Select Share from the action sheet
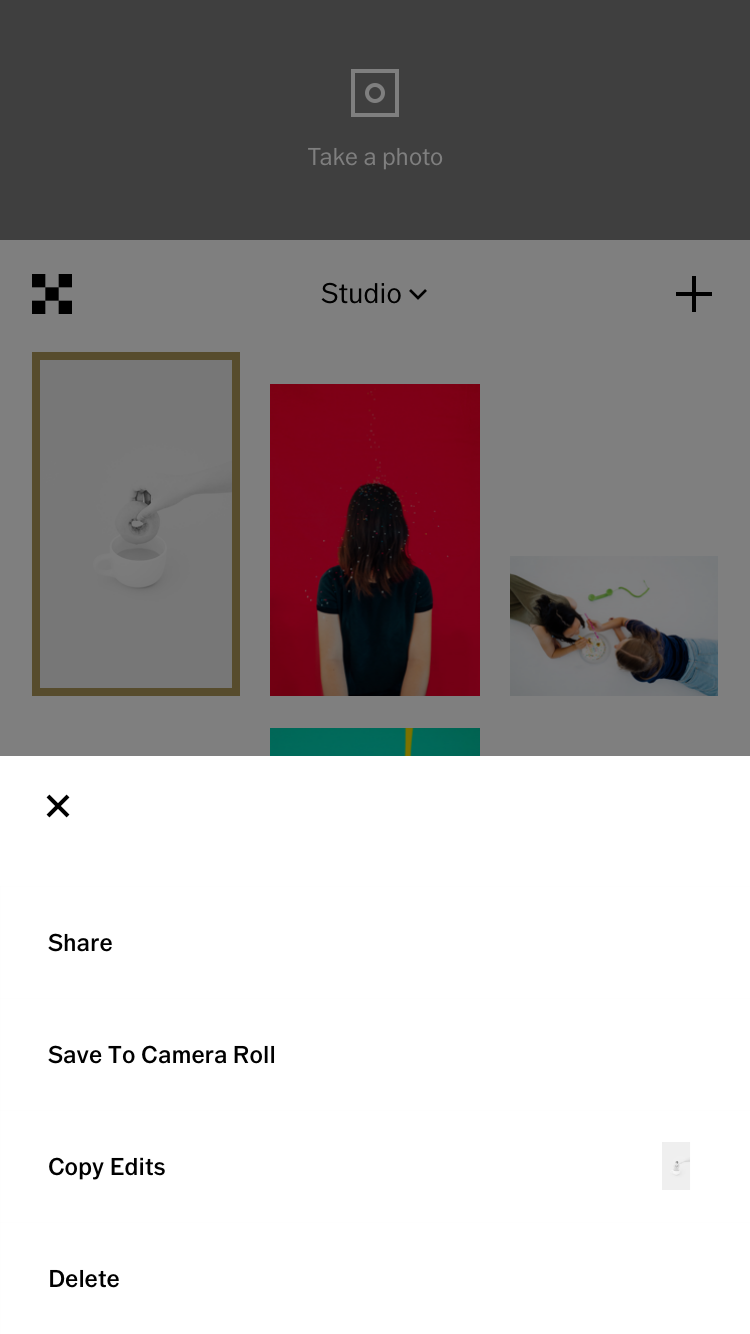 pyautogui.click(x=80, y=942)
